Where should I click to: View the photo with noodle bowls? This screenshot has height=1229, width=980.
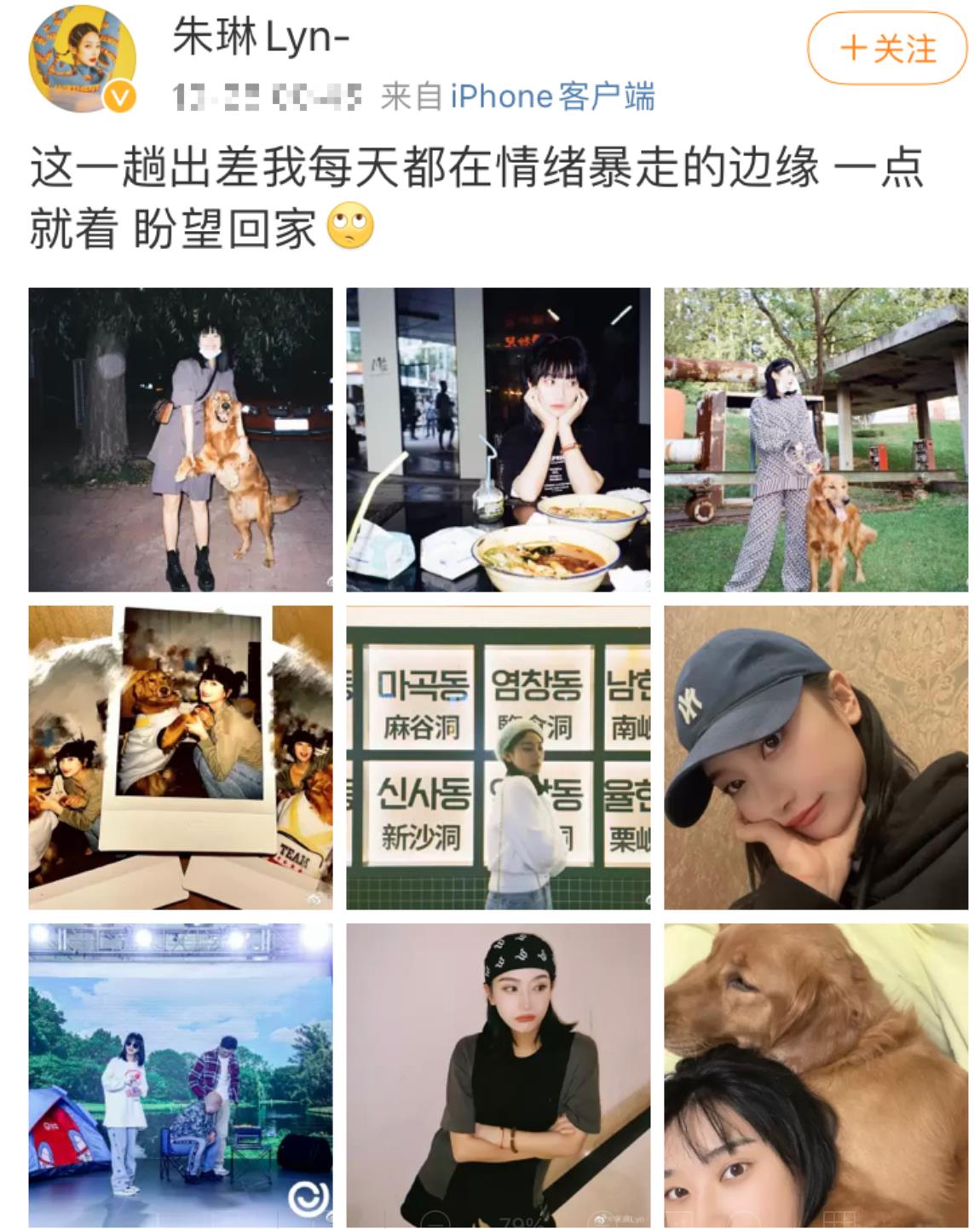[x=498, y=440]
